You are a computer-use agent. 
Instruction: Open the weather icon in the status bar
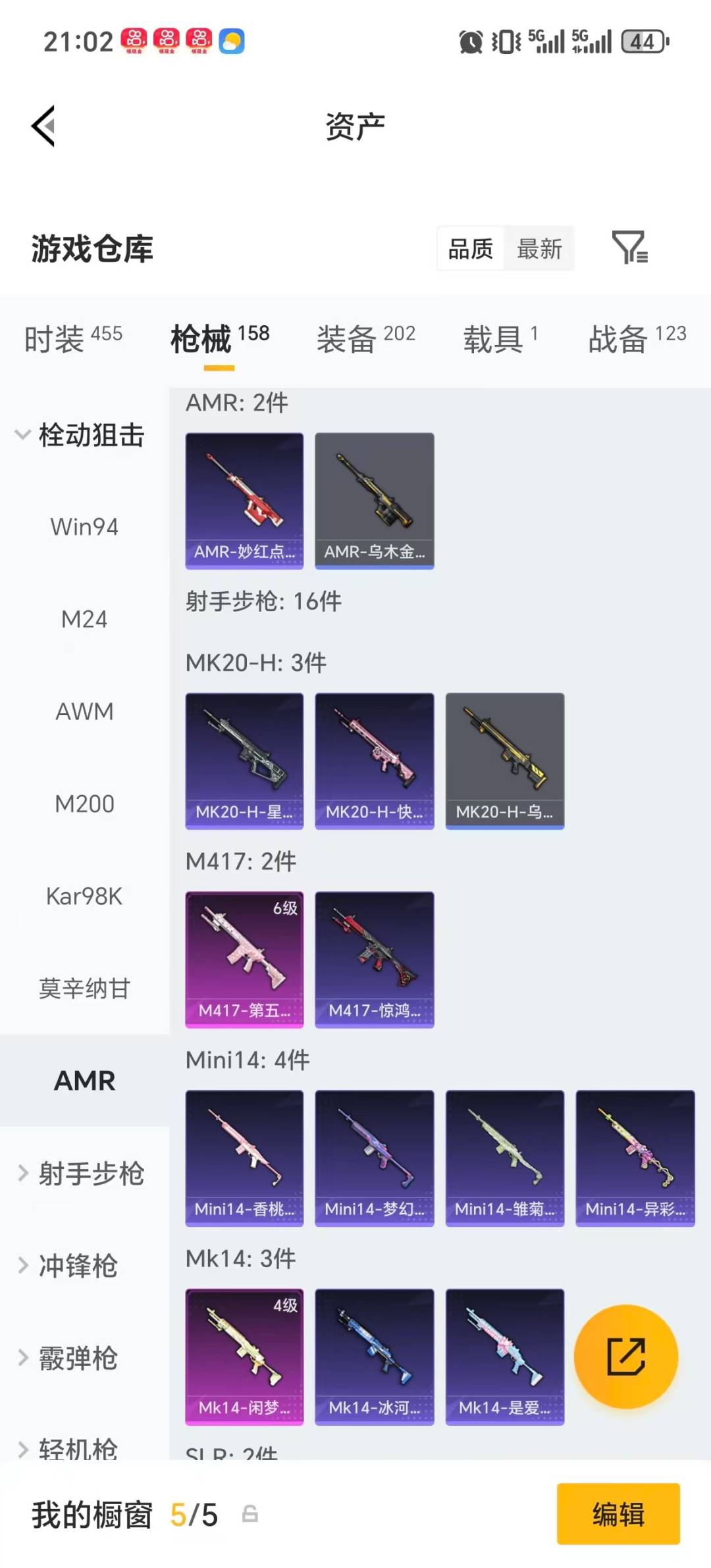tap(234, 41)
